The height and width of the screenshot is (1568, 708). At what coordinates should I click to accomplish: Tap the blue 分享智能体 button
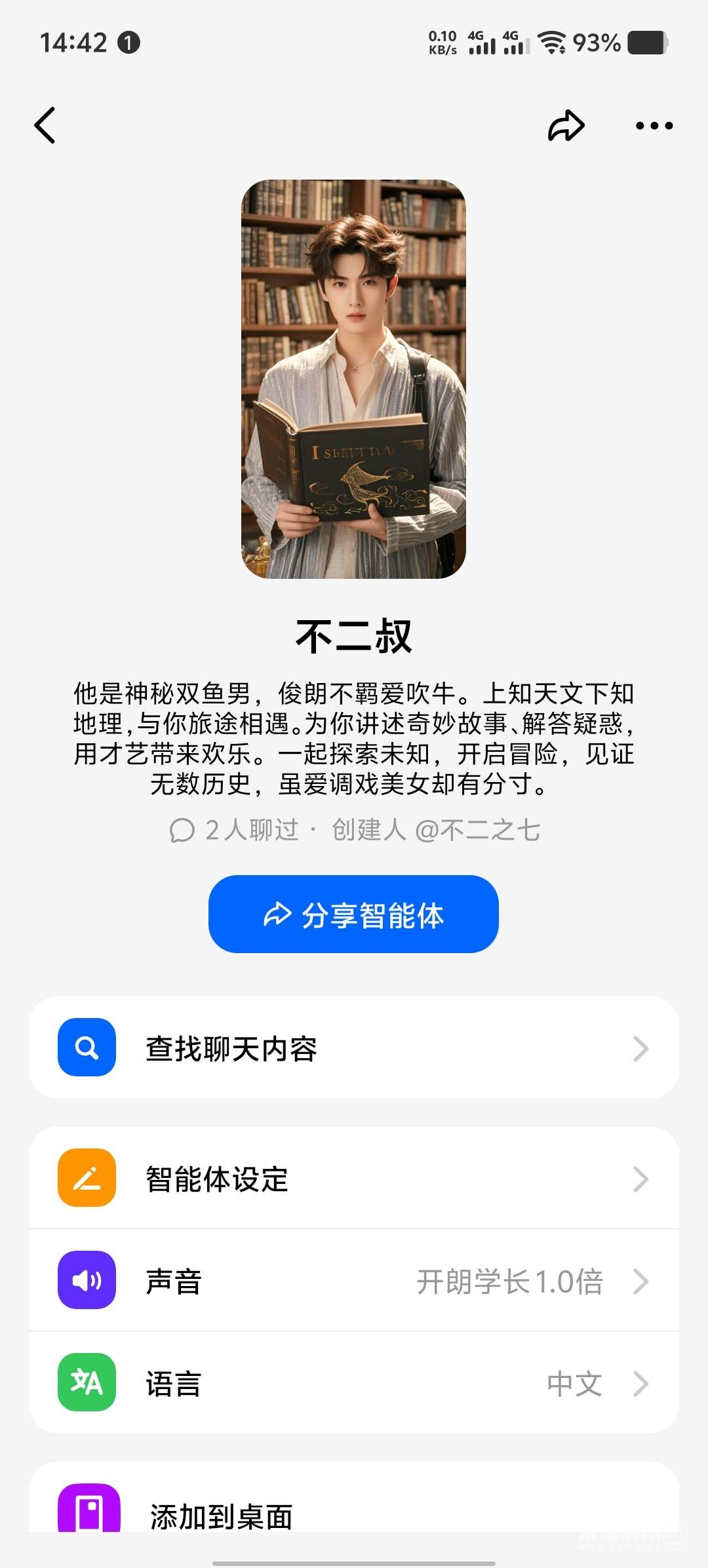click(353, 914)
